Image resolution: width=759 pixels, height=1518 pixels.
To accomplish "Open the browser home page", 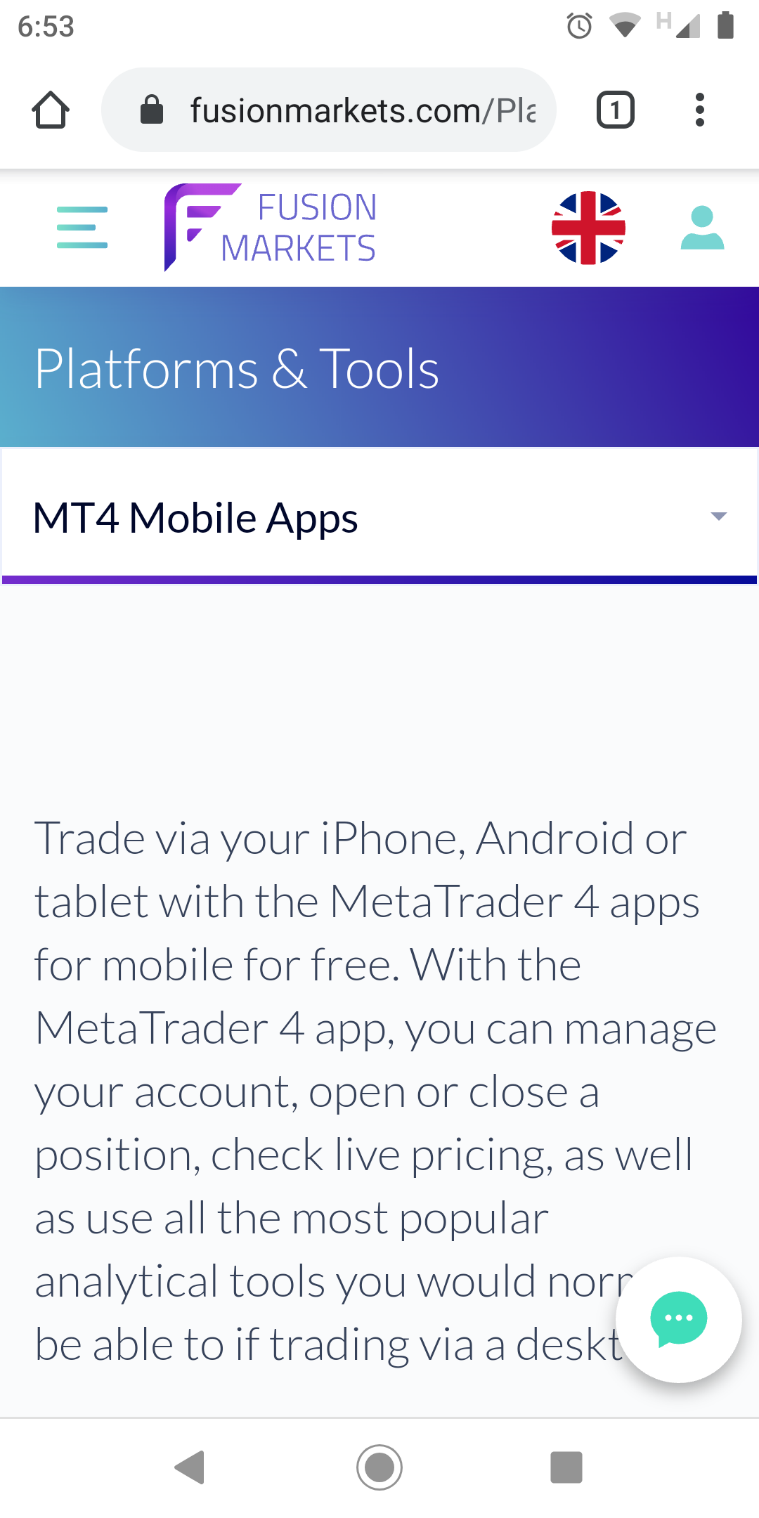I will 50,110.
